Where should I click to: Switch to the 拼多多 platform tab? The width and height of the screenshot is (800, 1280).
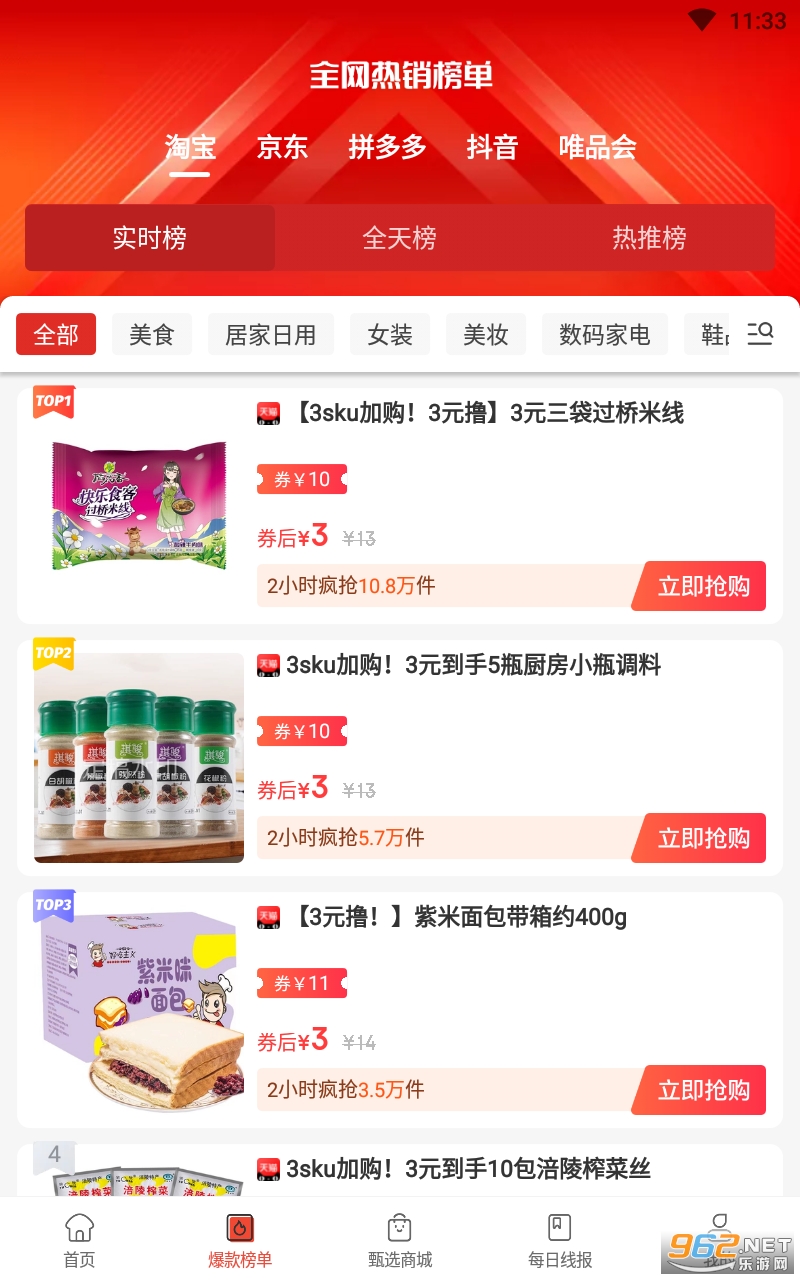tap(387, 148)
